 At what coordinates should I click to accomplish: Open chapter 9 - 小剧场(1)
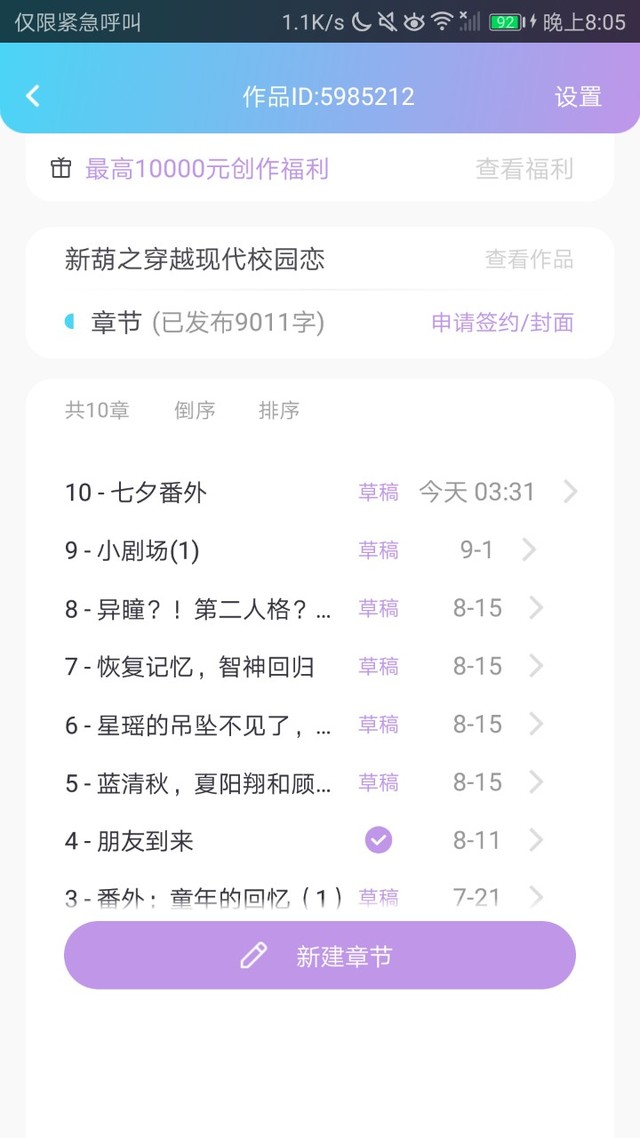(321, 550)
